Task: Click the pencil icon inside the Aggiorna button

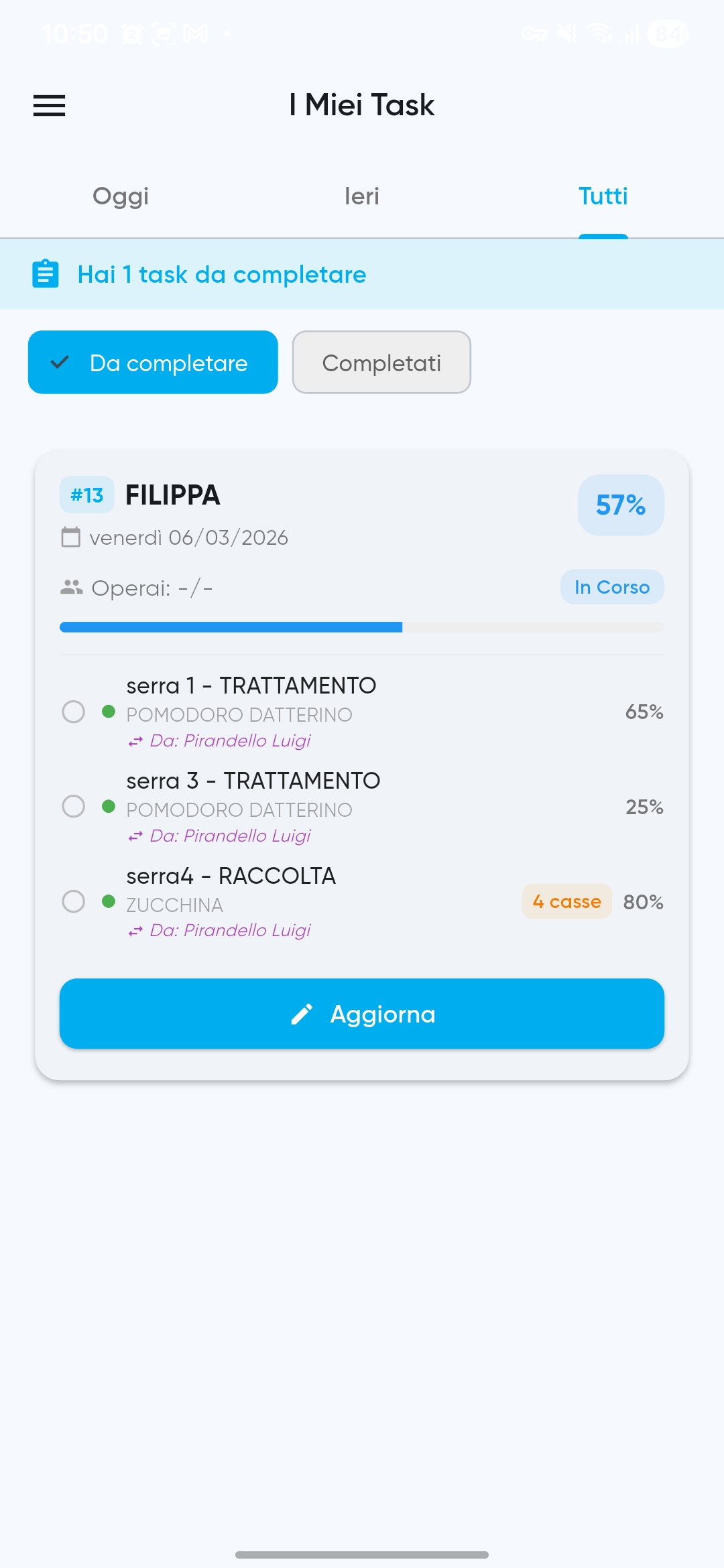Action: pos(303,1014)
